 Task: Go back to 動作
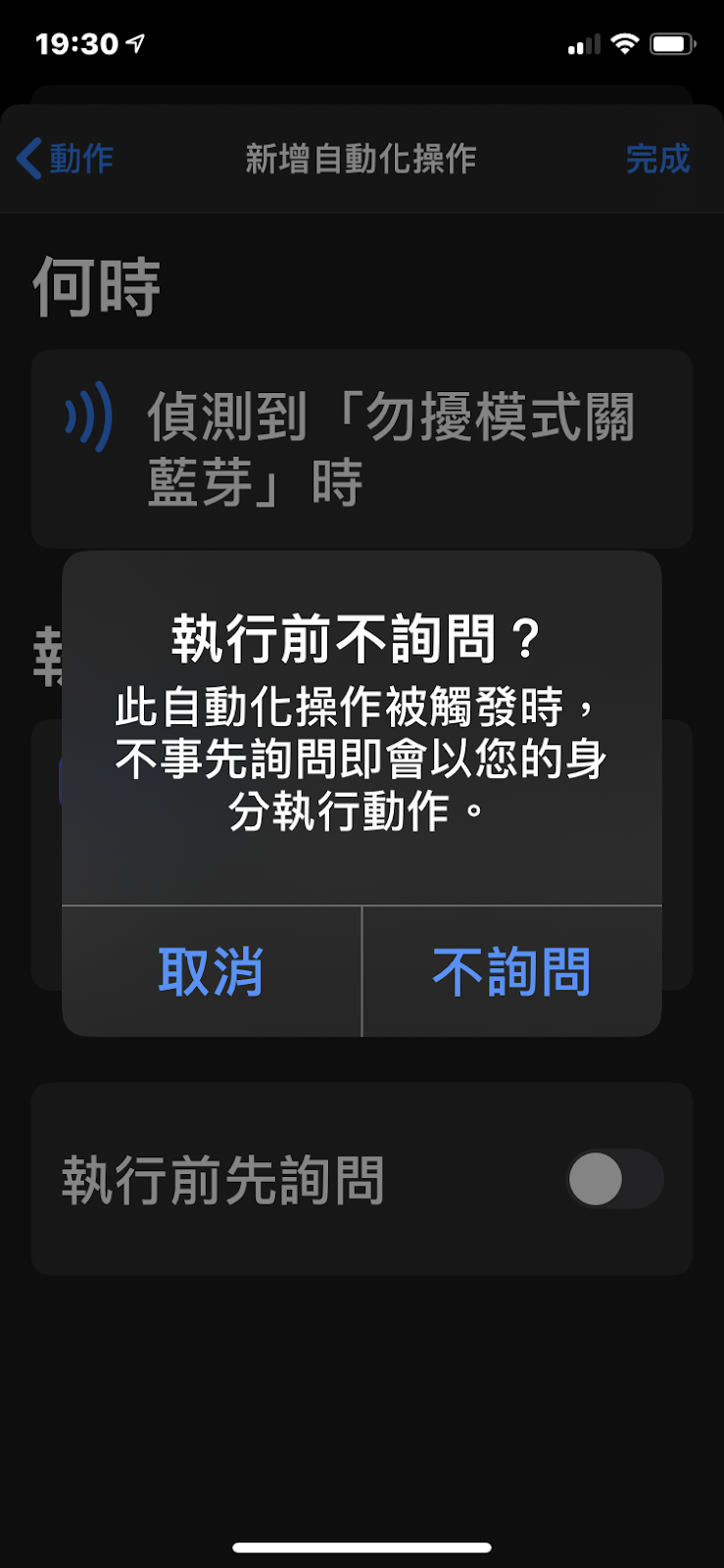point(66,159)
